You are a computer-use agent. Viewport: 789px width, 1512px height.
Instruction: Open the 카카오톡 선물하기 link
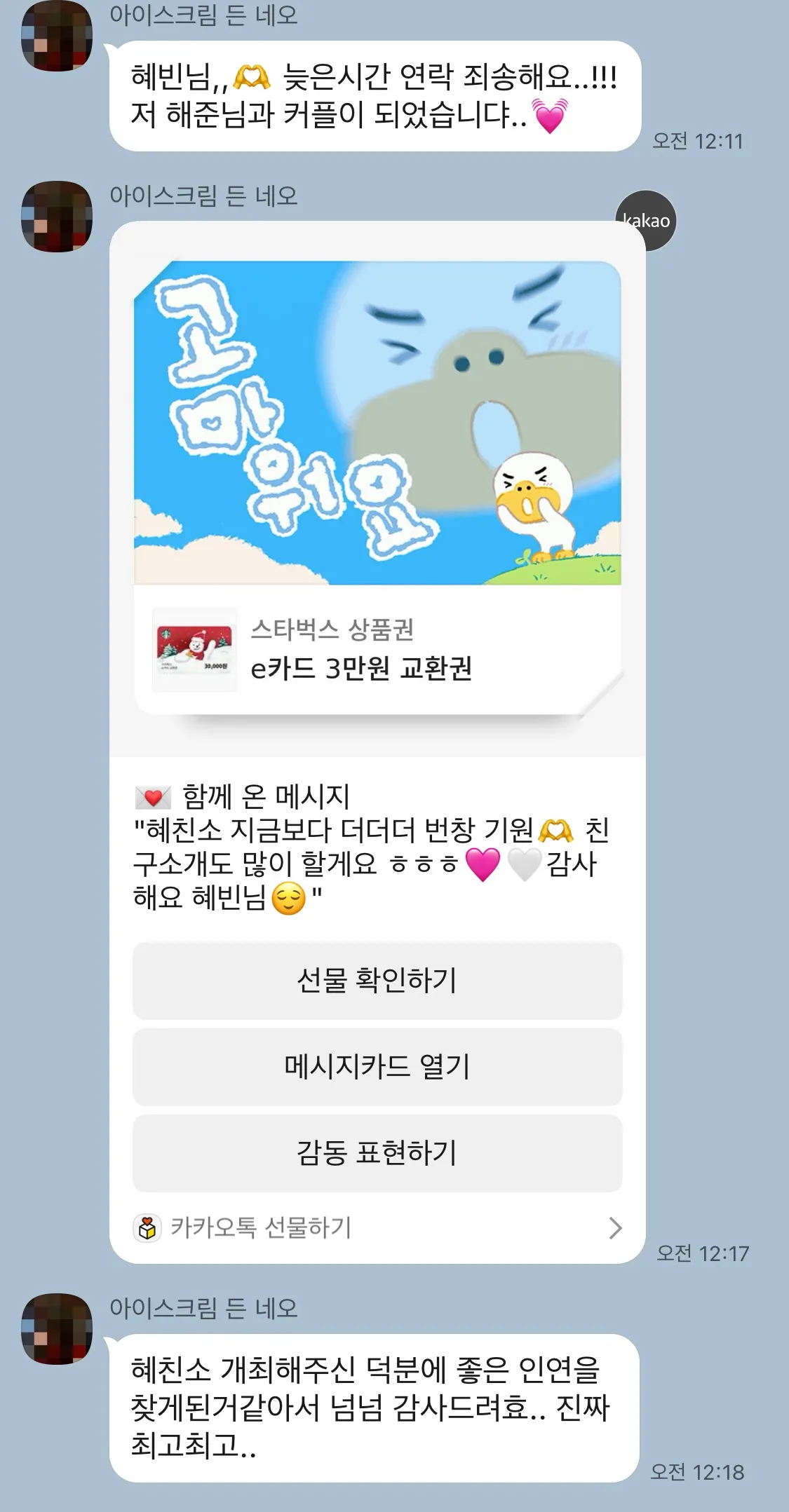pos(377,1228)
